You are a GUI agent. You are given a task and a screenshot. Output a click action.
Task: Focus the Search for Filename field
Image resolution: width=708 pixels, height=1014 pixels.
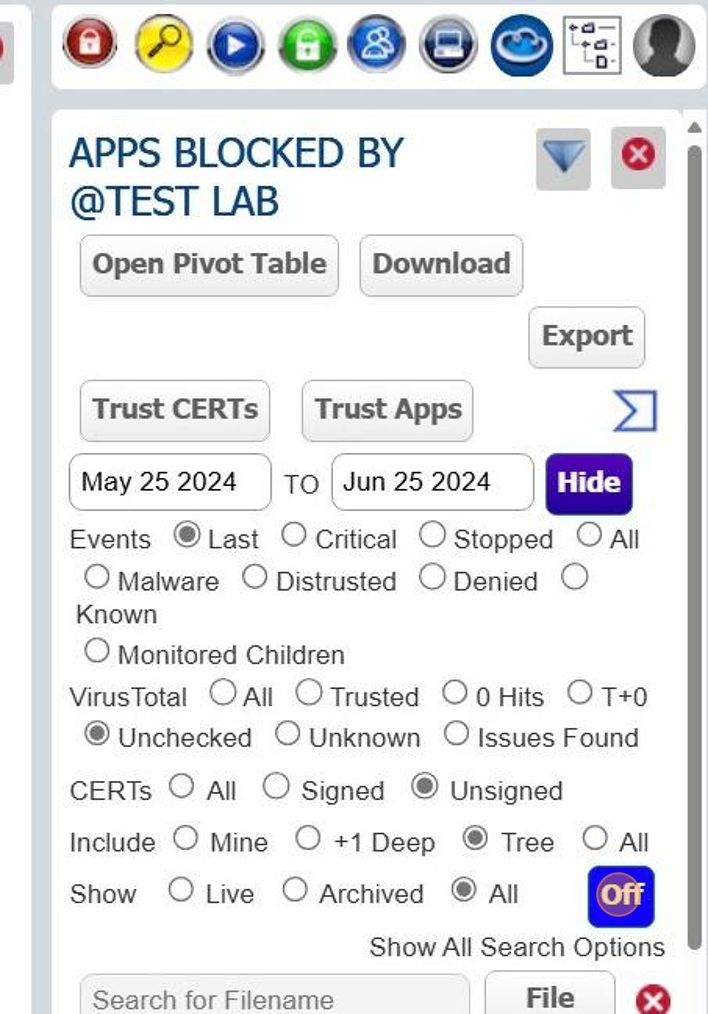pos(274,999)
